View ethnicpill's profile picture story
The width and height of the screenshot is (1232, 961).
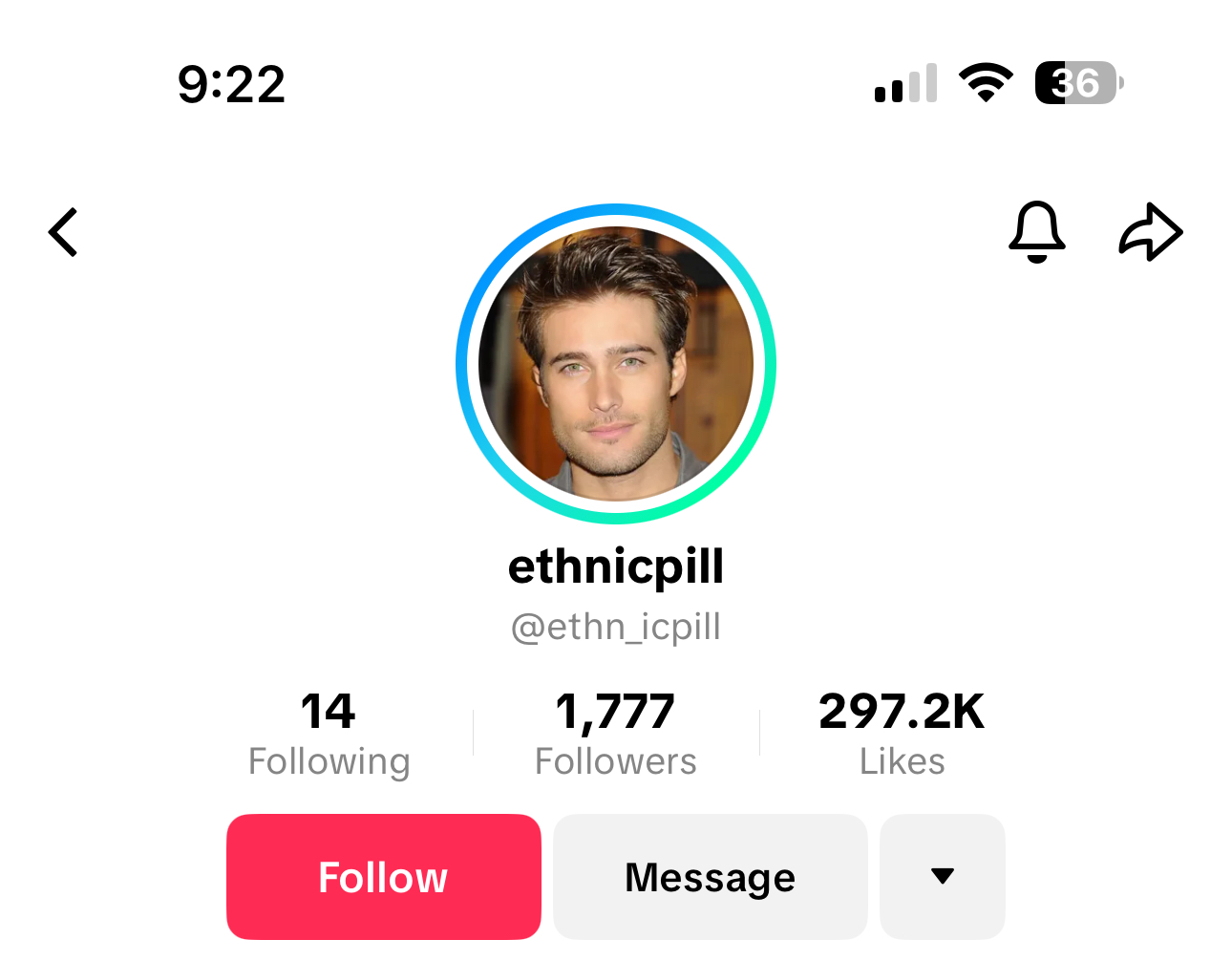[x=616, y=364]
